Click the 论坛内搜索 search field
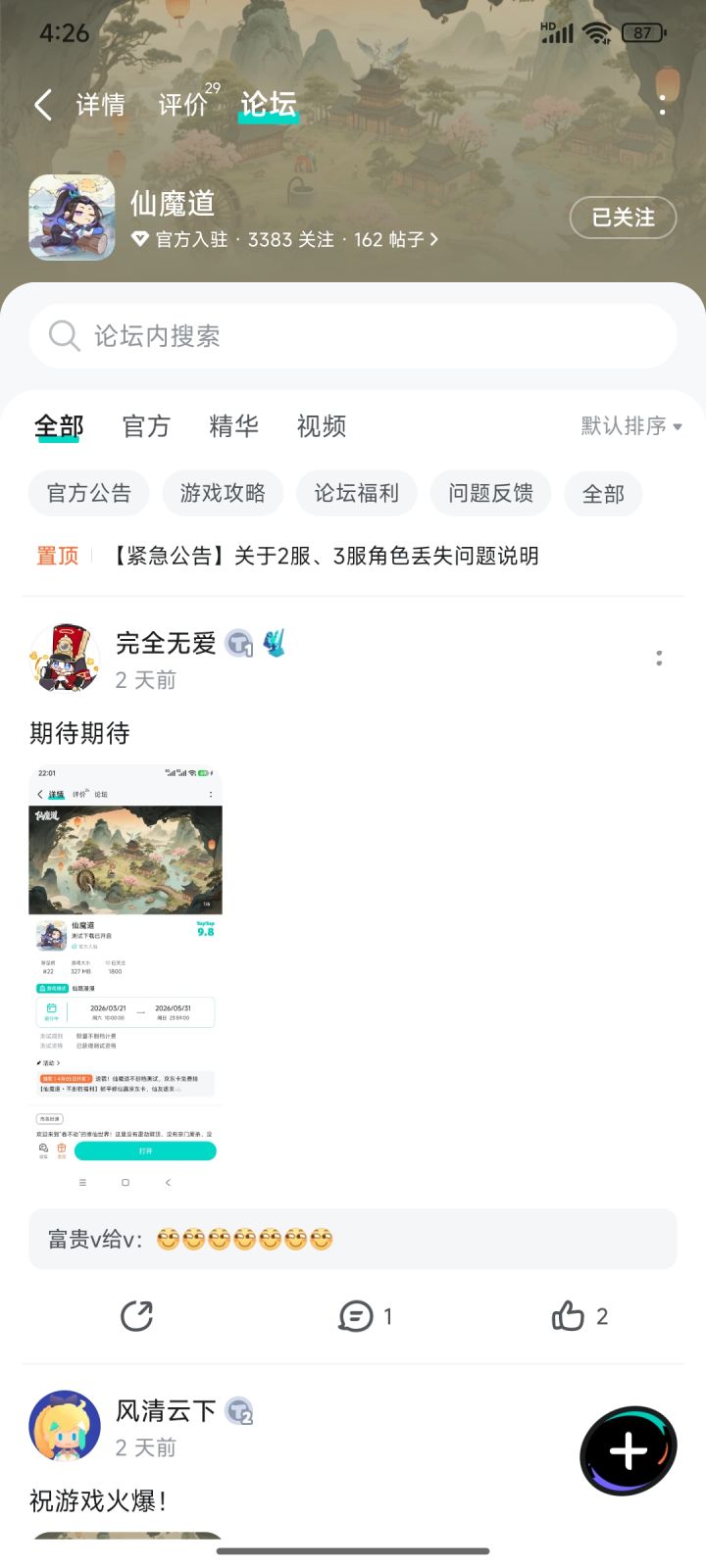 (353, 336)
